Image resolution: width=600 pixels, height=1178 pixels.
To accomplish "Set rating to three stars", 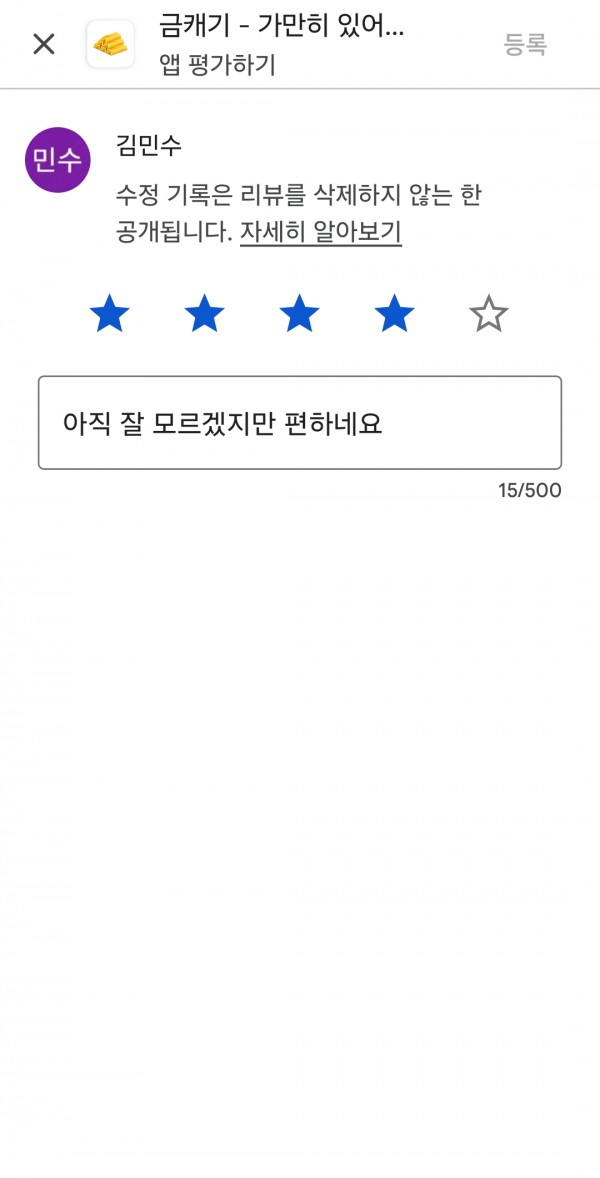I will coord(300,314).
